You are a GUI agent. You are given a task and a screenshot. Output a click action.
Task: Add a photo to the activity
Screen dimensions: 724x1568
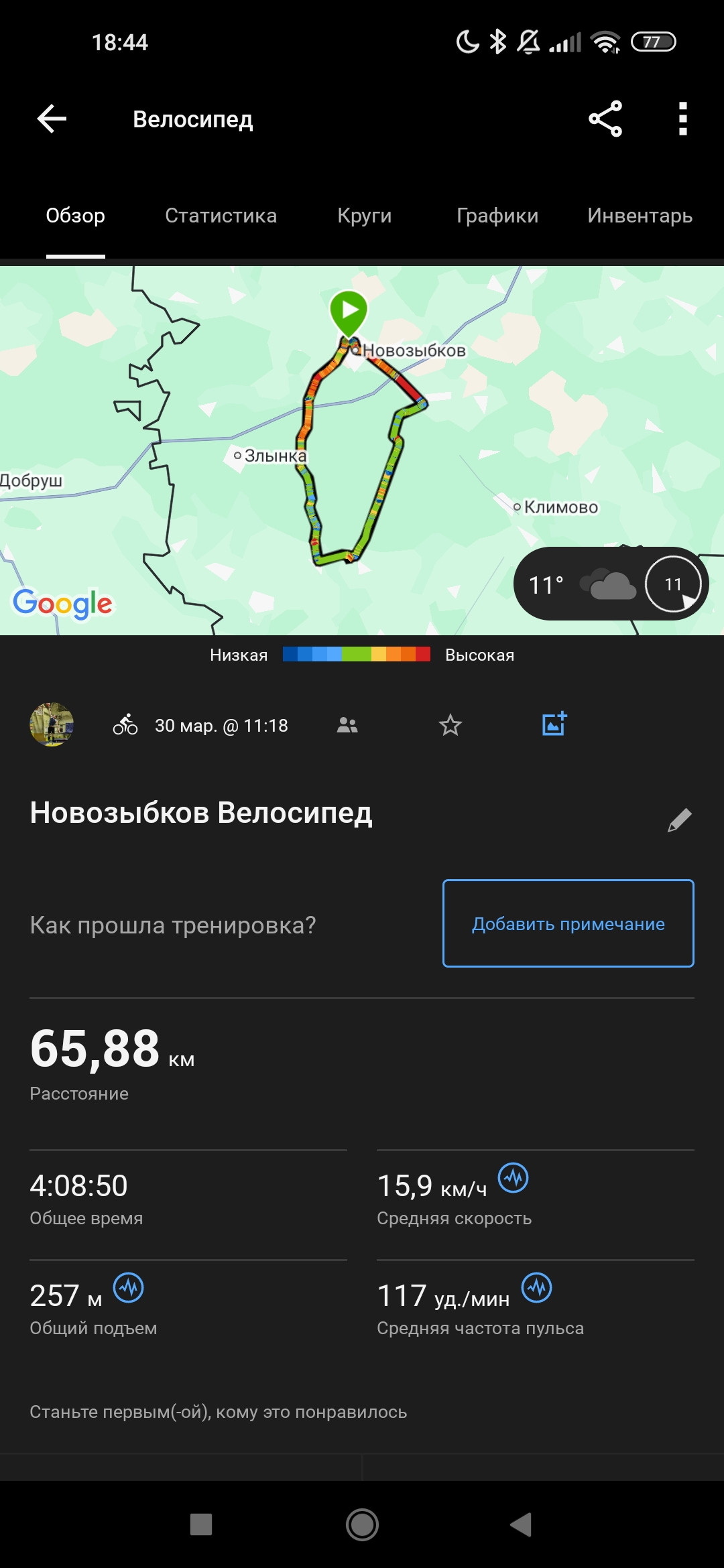point(554,724)
